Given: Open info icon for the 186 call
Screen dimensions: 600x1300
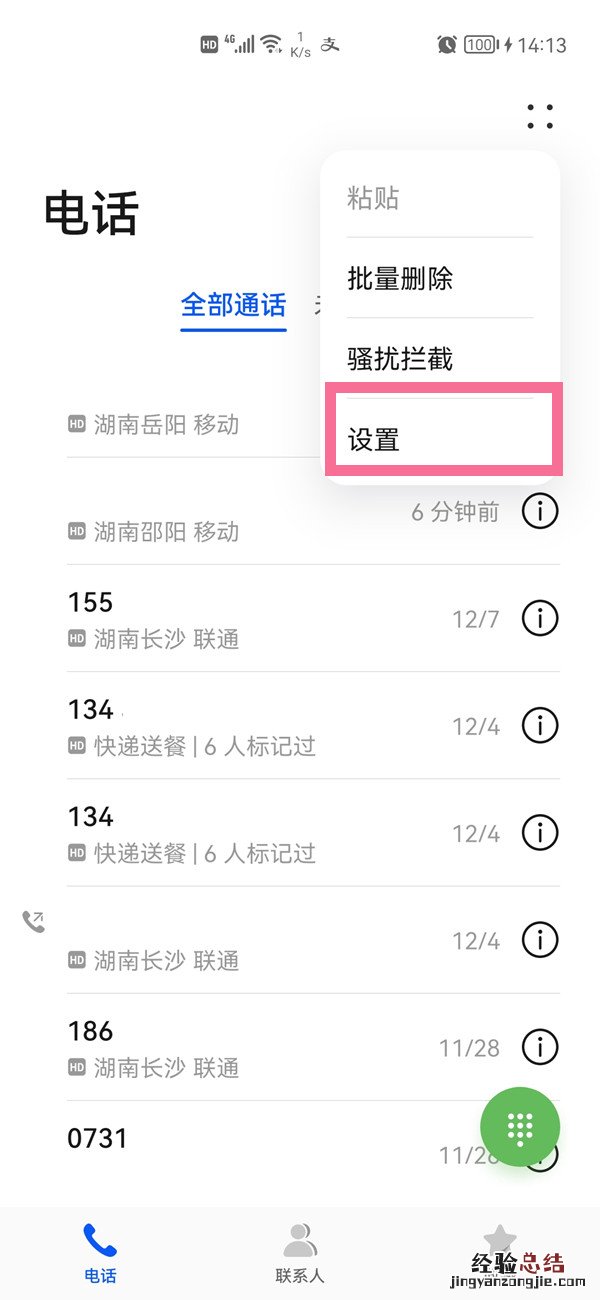Looking at the screenshot, I should click(540, 1047).
